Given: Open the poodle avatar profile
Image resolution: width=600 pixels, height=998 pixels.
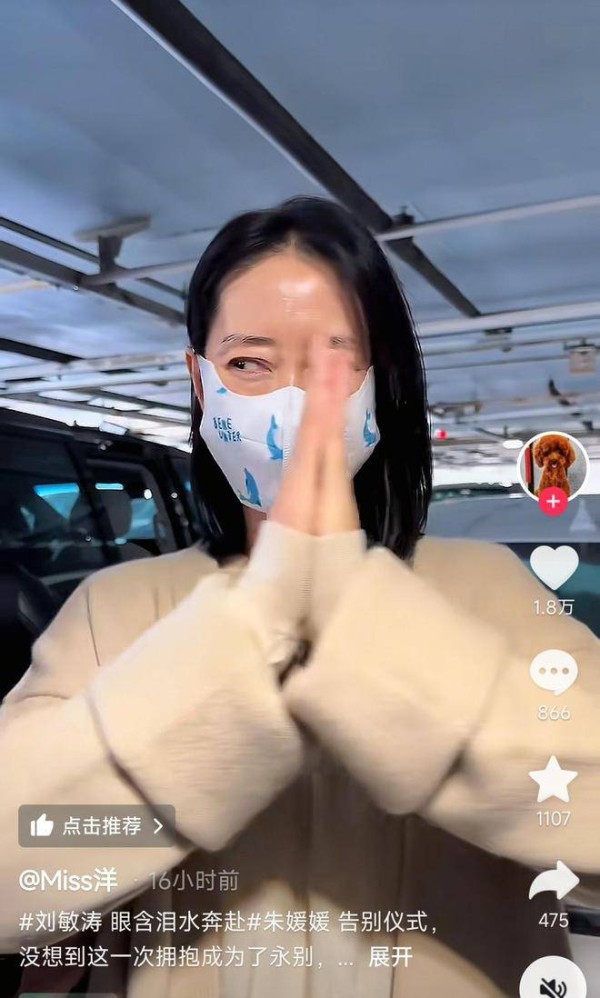Looking at the screenshot, I should [553, 467].
